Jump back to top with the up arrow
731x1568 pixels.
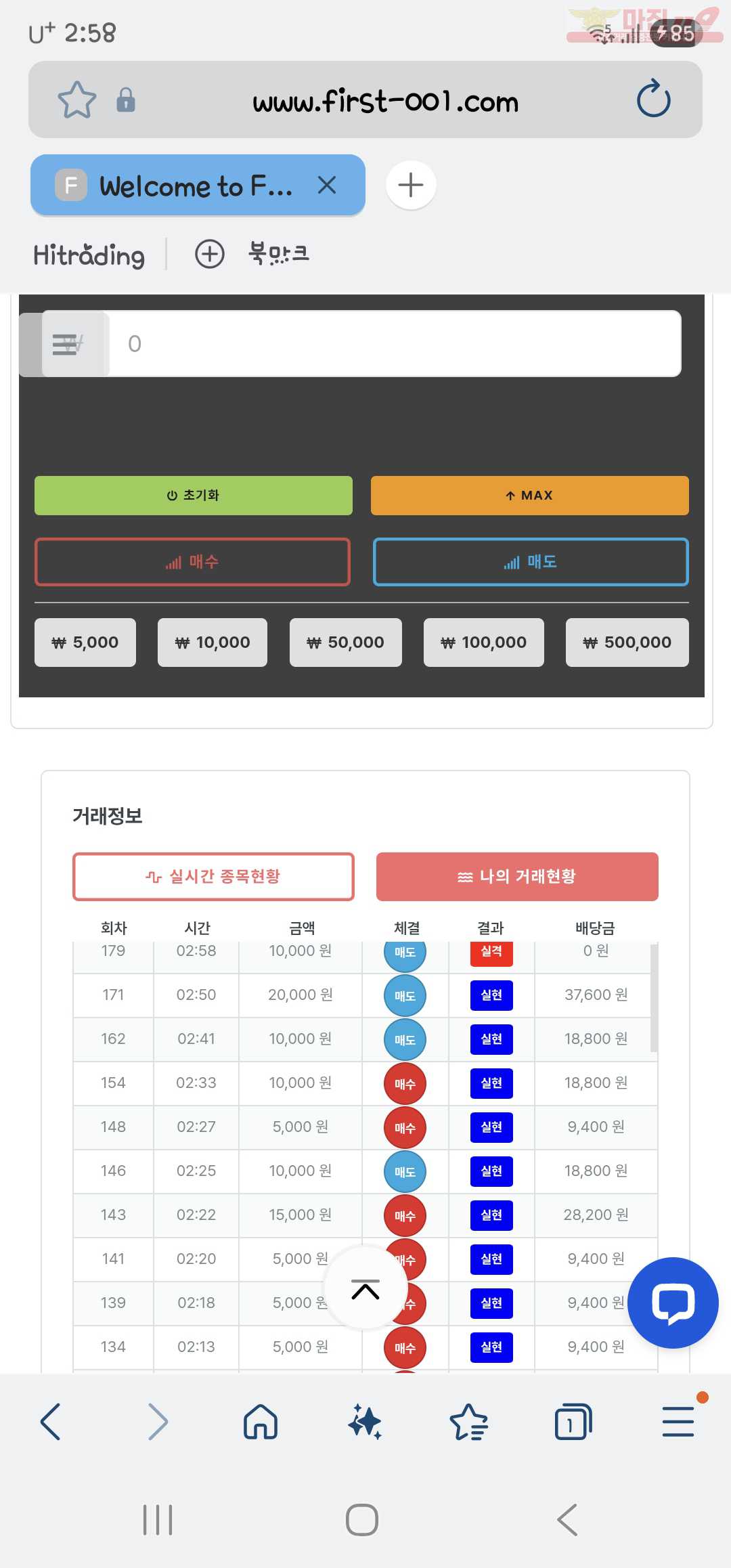click(365, 1289)
